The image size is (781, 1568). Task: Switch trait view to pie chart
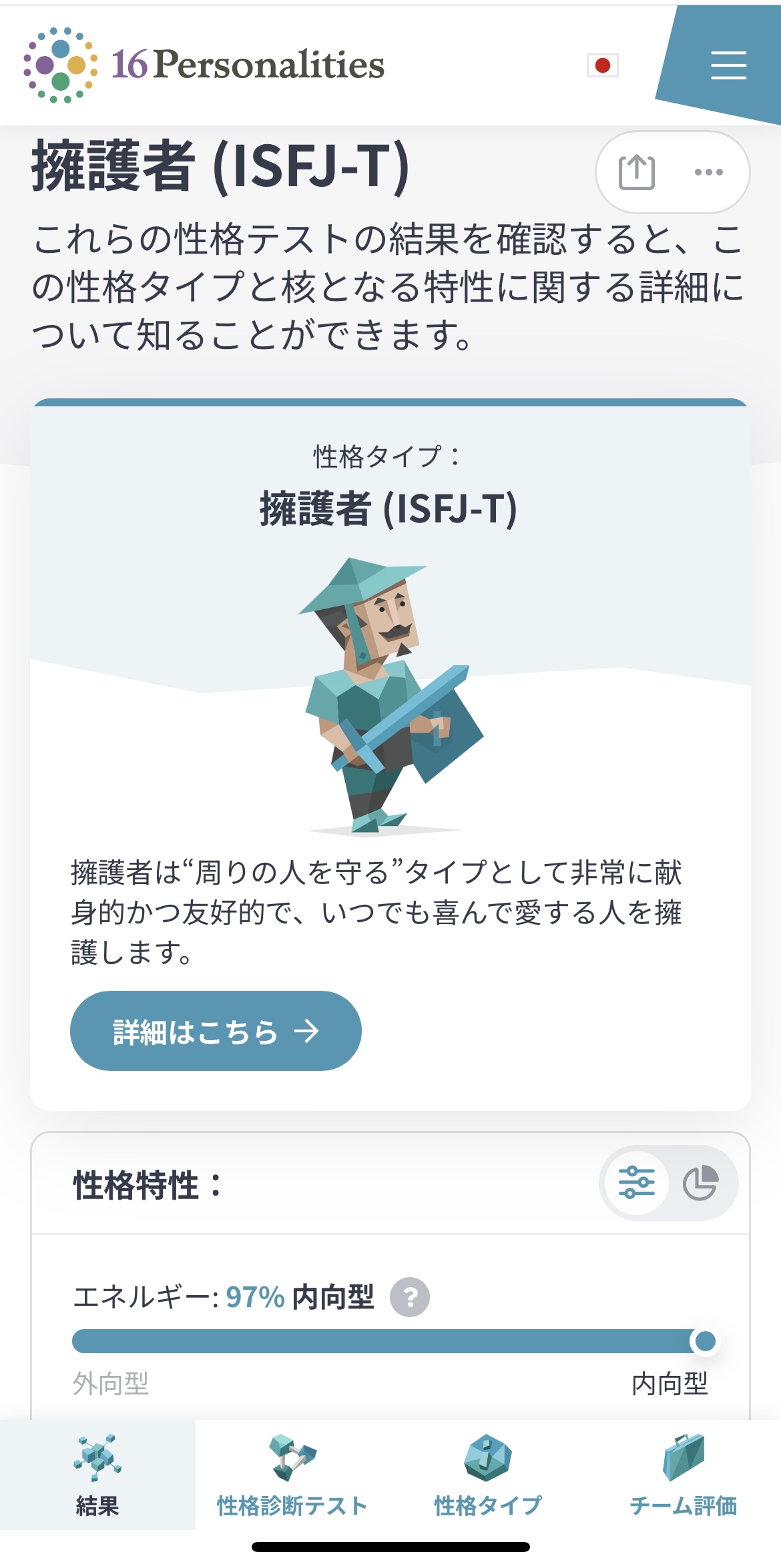(x=700, y=1183)
